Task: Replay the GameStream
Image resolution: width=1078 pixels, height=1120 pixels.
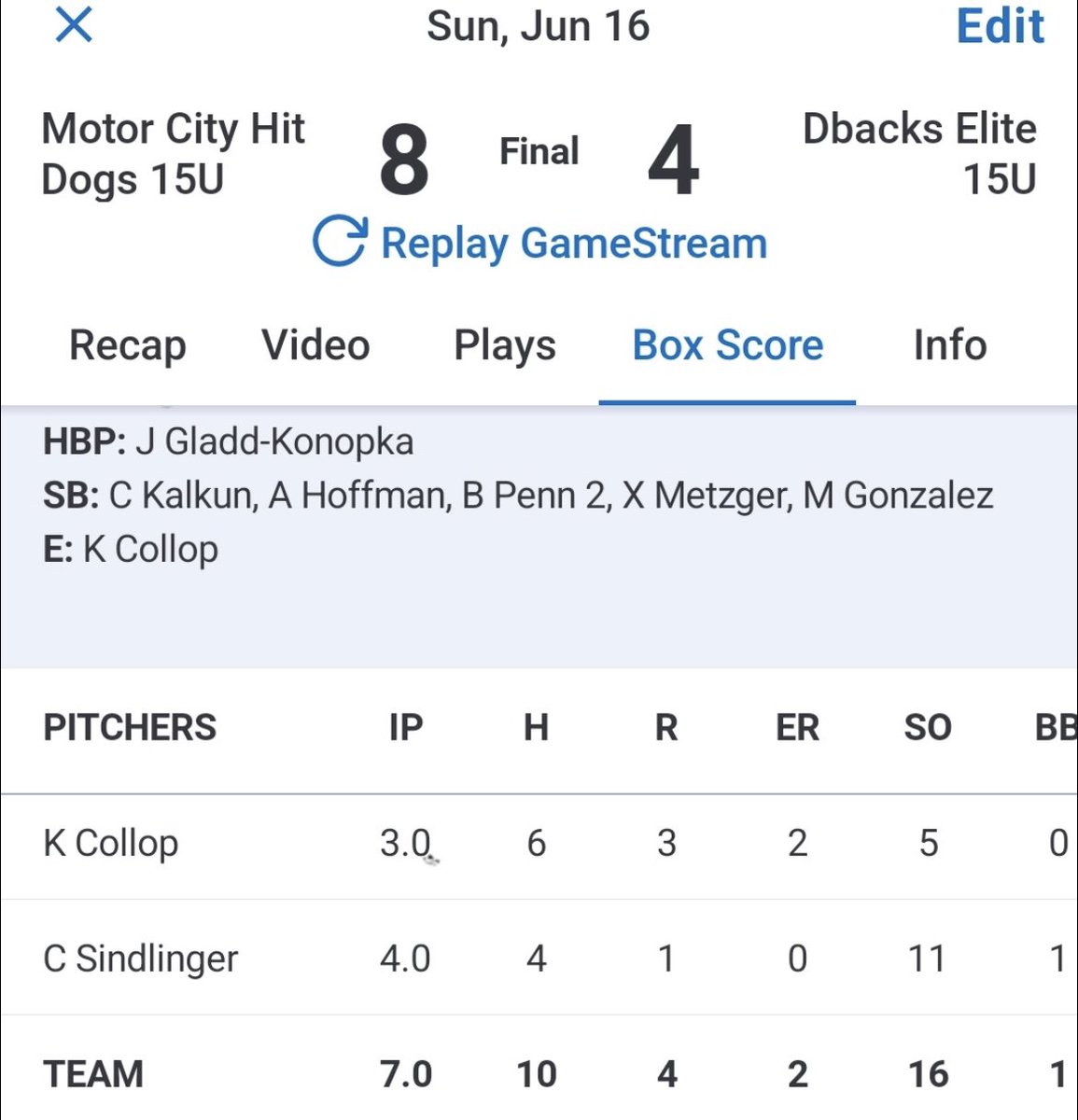Action: tap(539, 243)
